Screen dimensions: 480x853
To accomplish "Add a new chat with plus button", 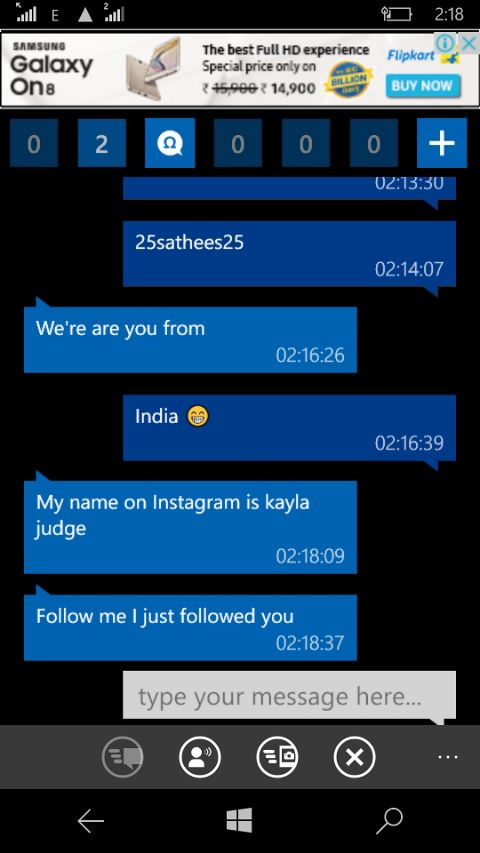I will tap(441, 143).
